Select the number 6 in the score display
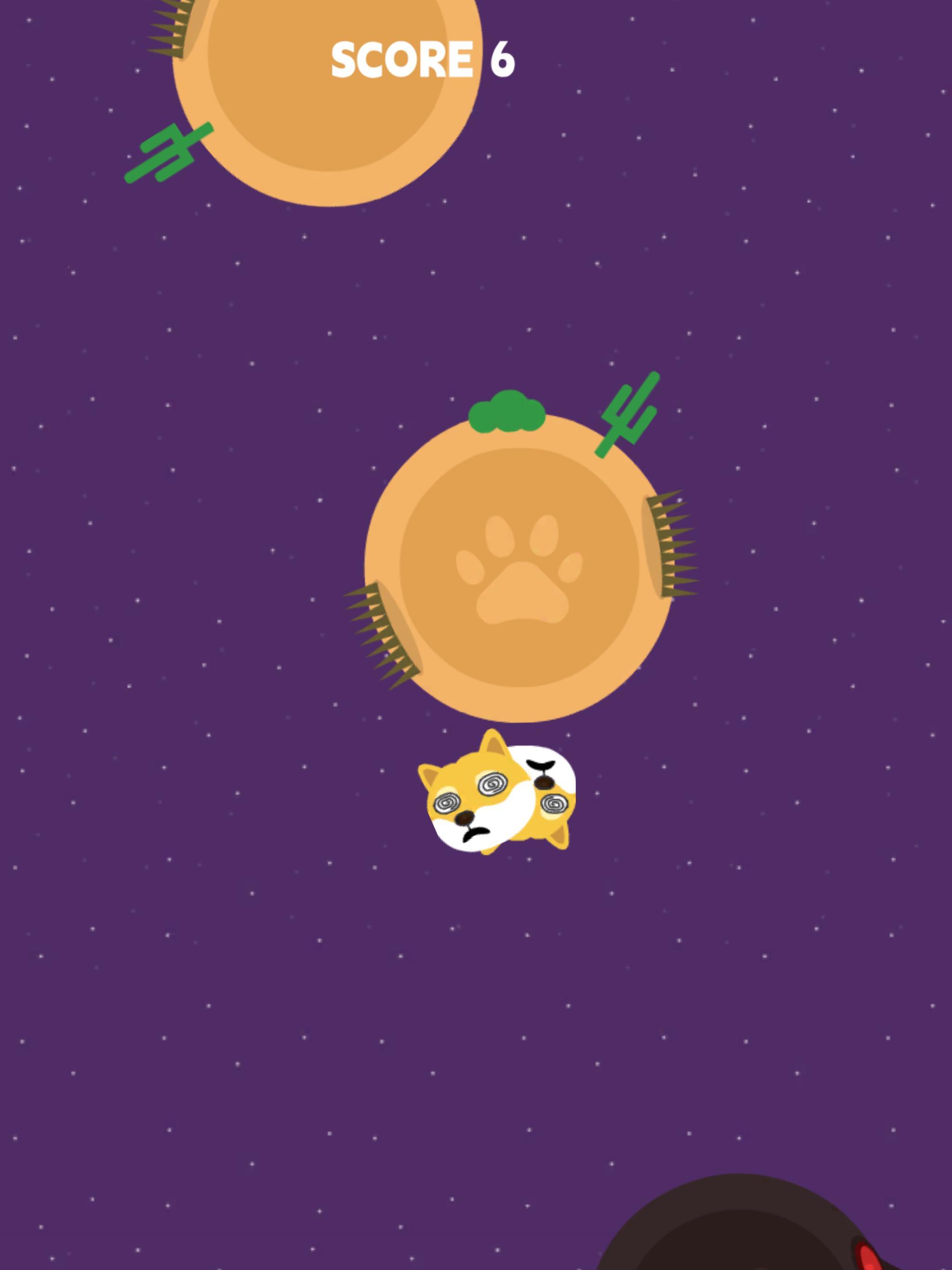952x1270 pixels. click(501, 58)
